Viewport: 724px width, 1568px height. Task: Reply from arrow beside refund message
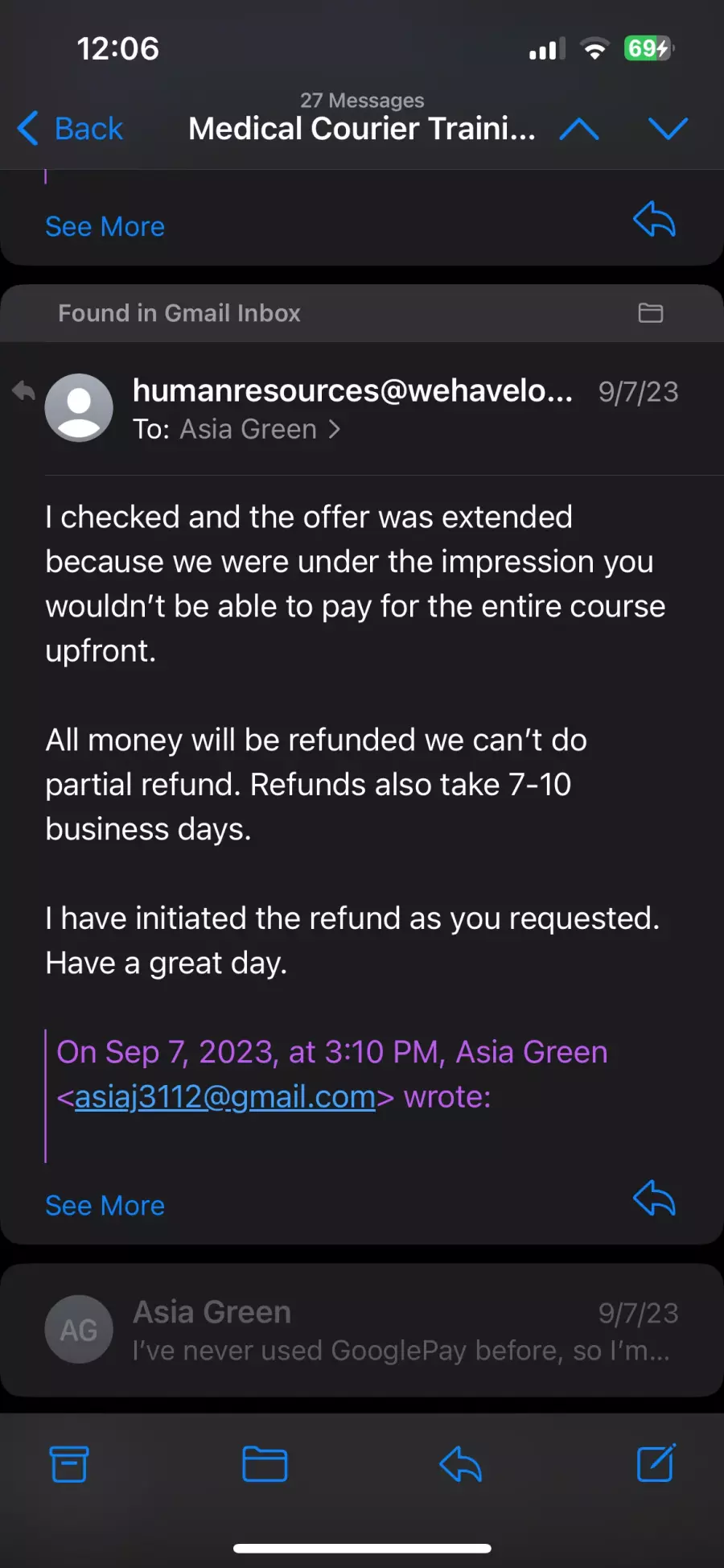pos(654,1199)
